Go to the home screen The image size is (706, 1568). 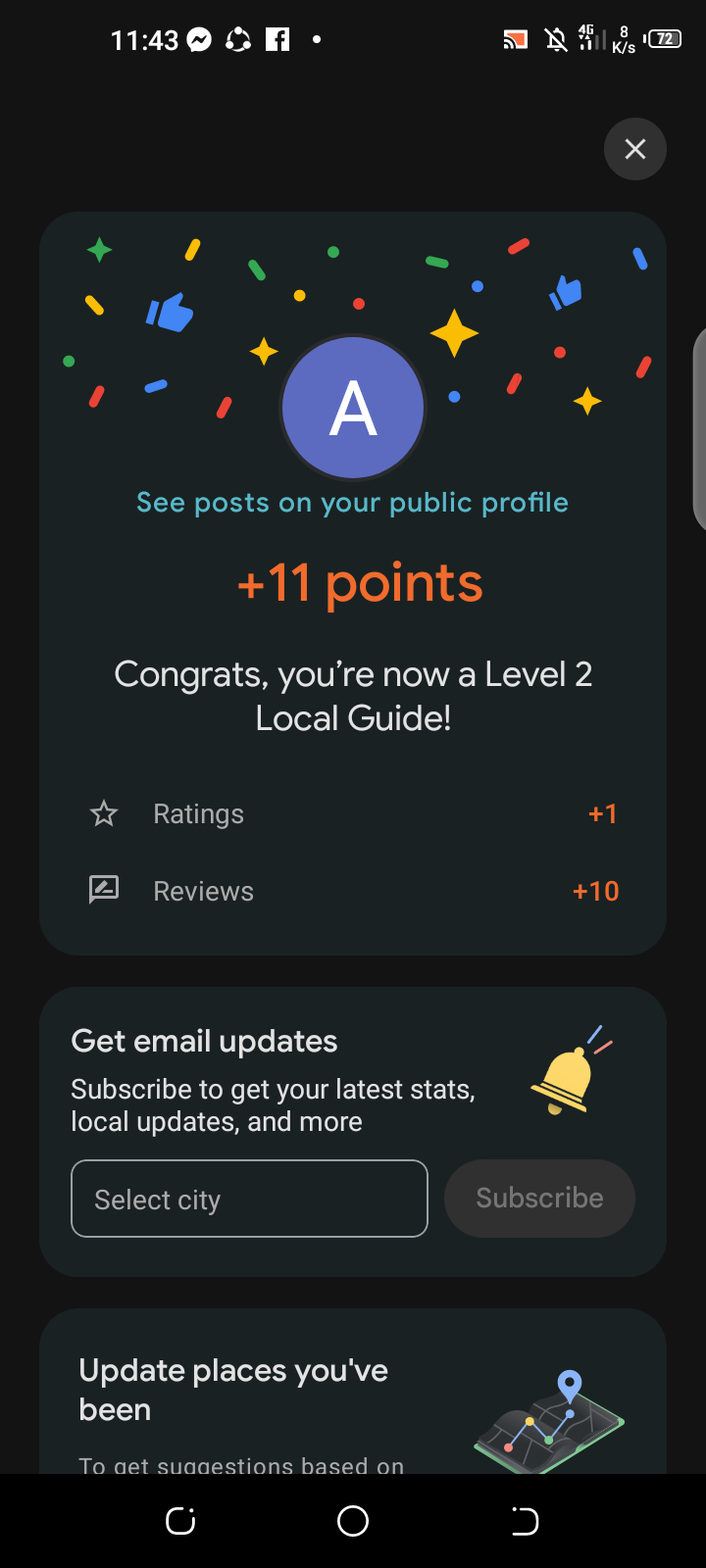[x=353, y=1521]
